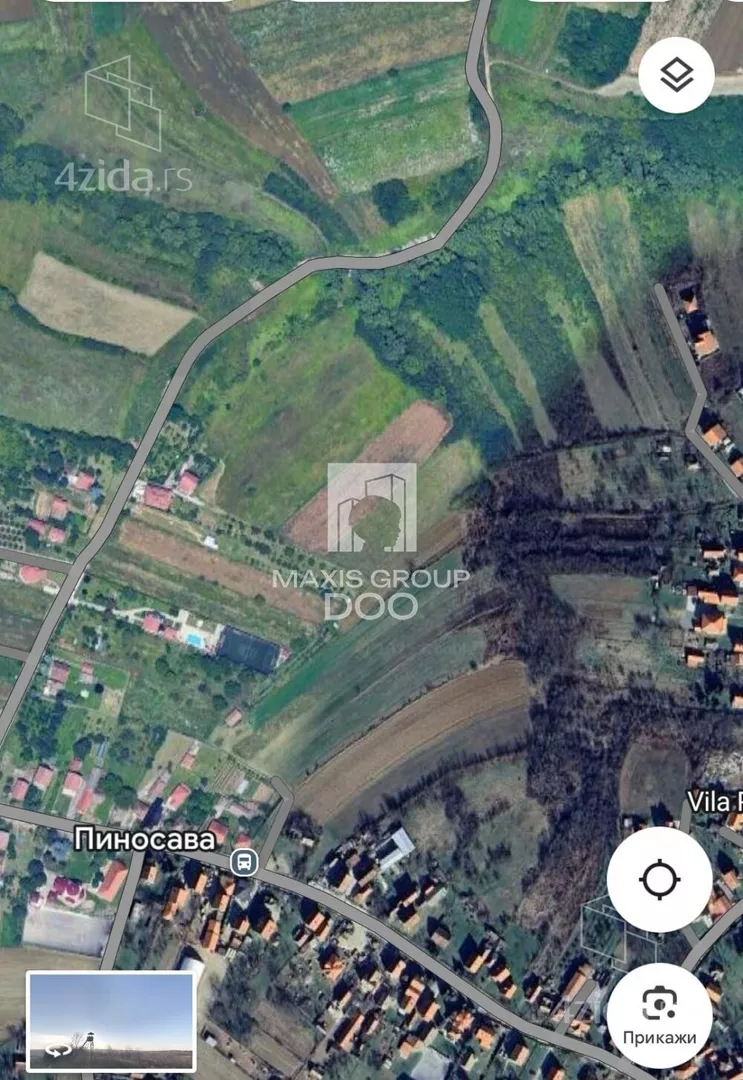Open the Street View preview thumbnail
743x1080 pixels.
pos(111,1020)
